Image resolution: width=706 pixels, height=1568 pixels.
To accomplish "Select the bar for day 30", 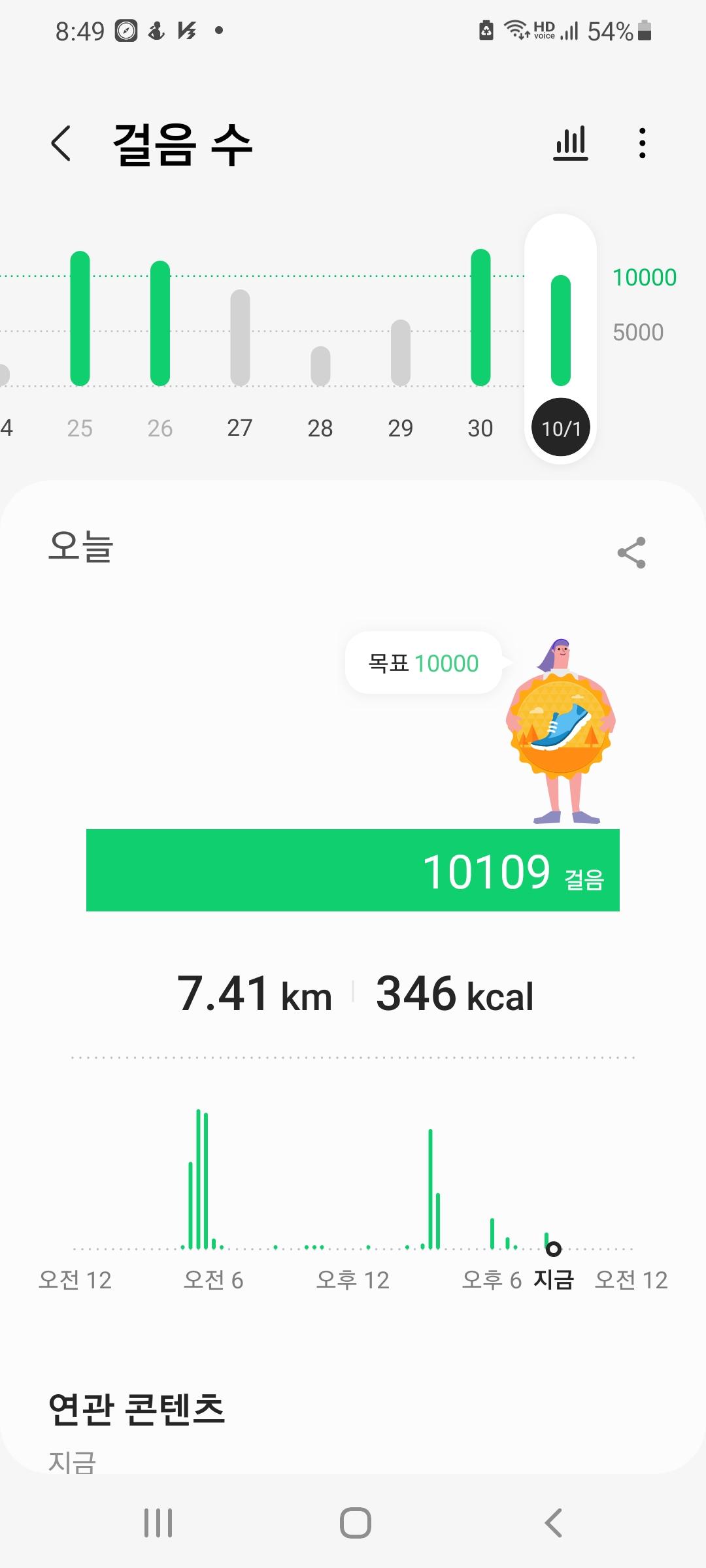I will 480,318.
